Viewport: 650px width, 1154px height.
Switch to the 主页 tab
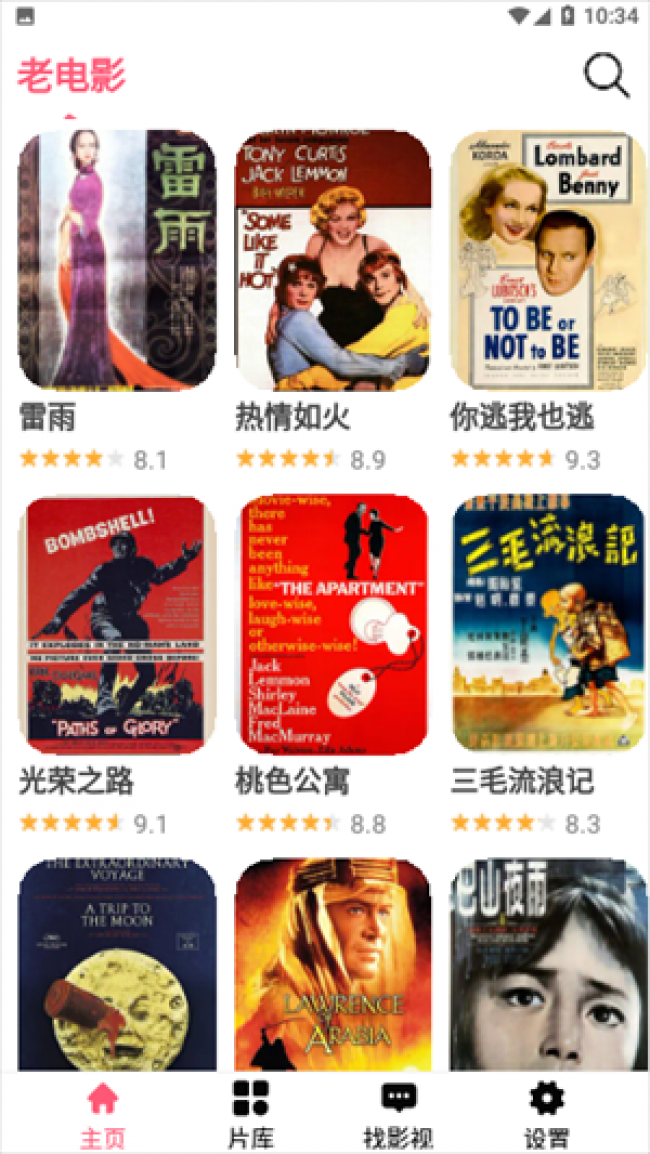[103, 1113]
